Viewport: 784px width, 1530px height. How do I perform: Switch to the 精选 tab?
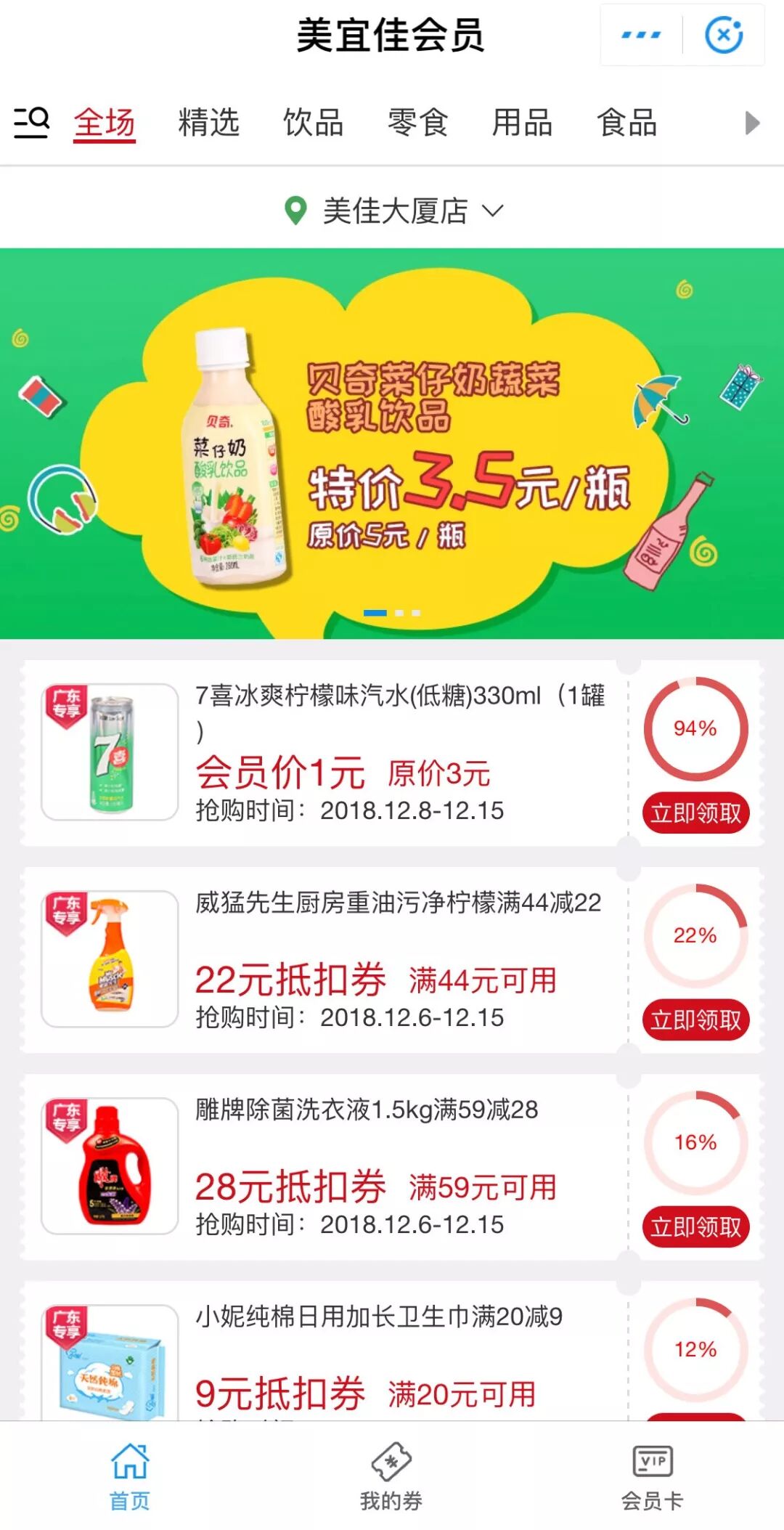(209, 123)
